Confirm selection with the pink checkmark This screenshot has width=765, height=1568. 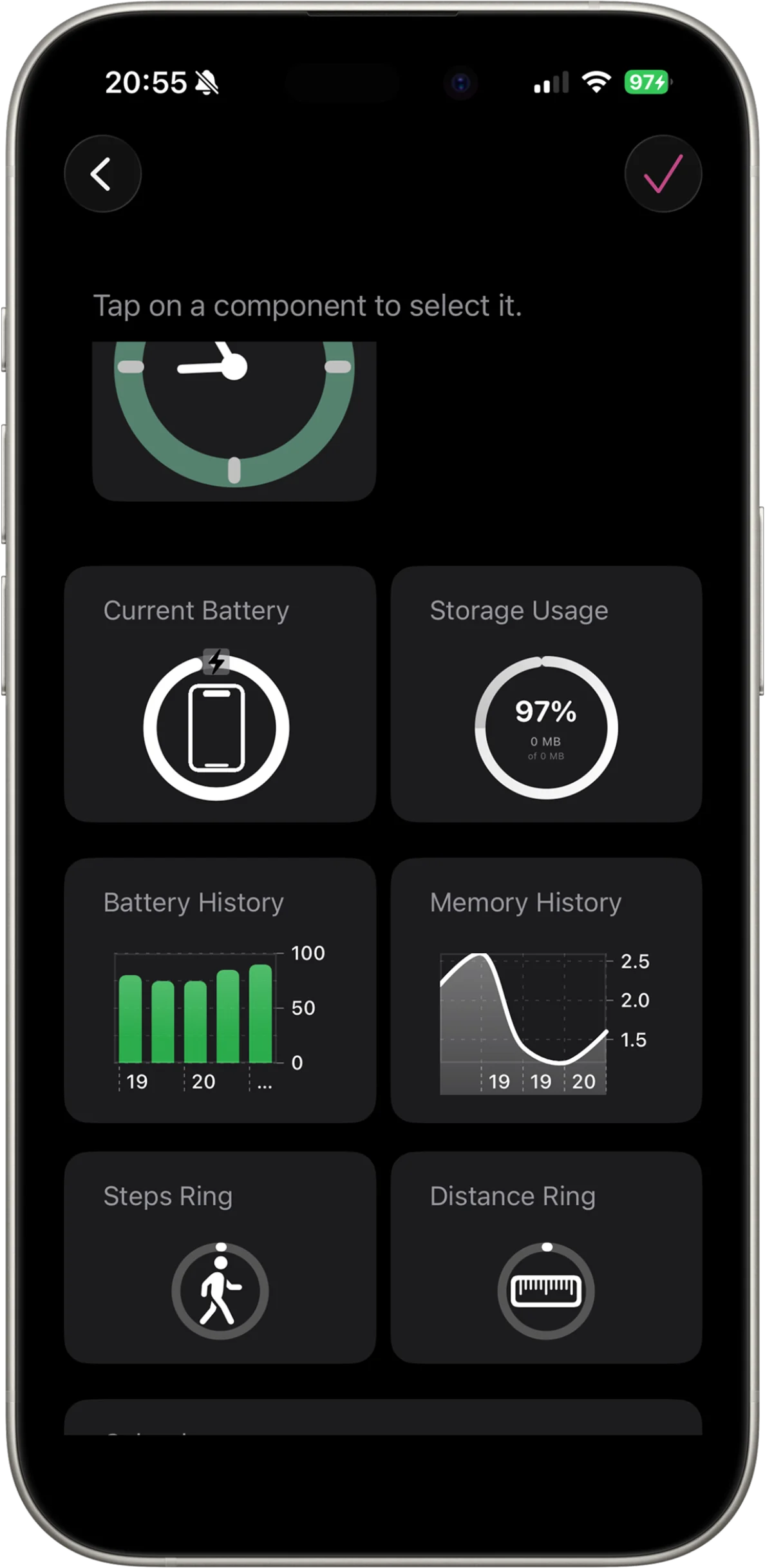[662, 175]
